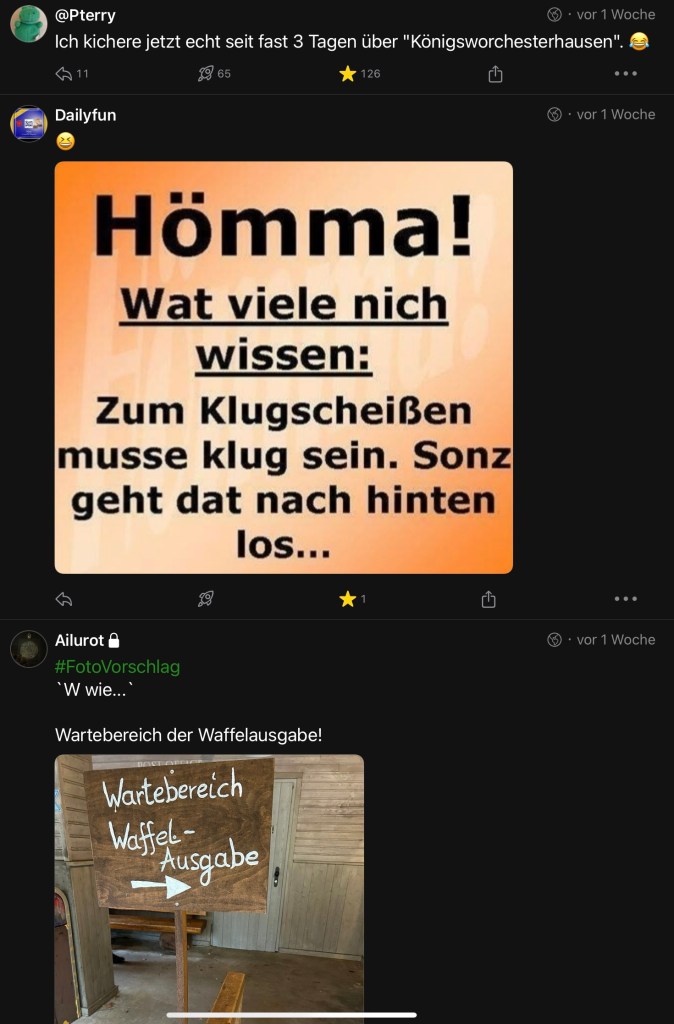The width and height of the screenshot is (674, 1024).
Task: View Dailyfun's profile picture
Action: 28,123
